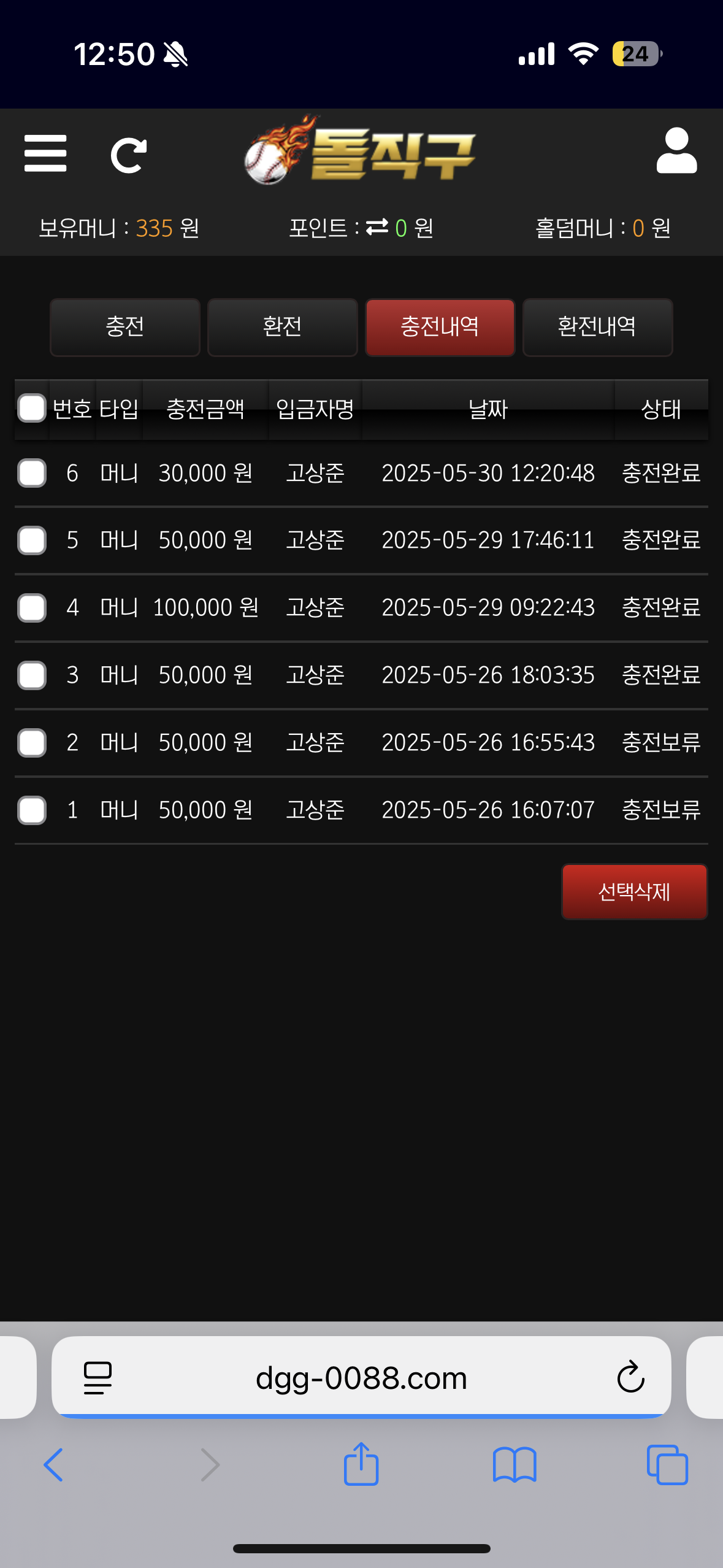Check the box for entry number 6

point(32,473)
